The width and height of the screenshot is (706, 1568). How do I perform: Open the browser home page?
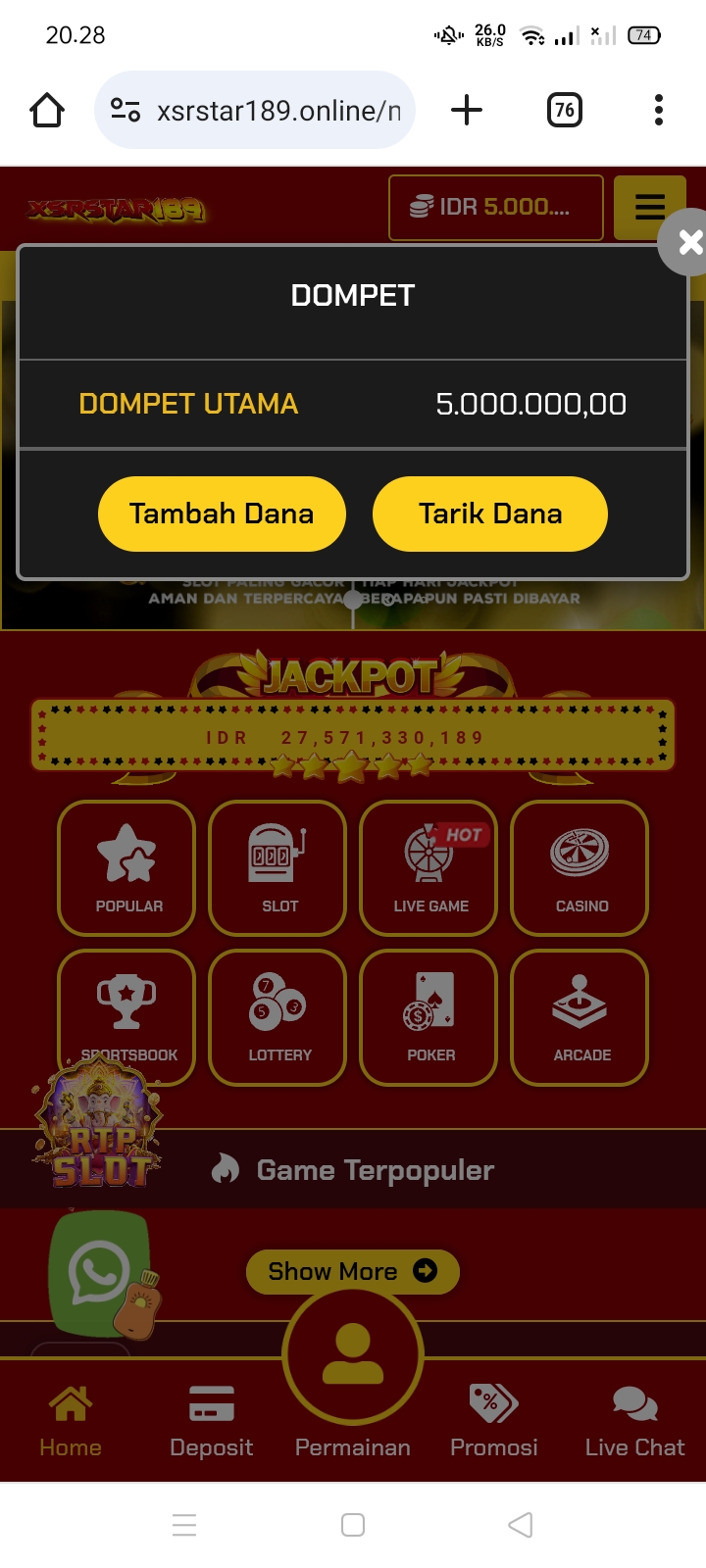coord(47,110)
